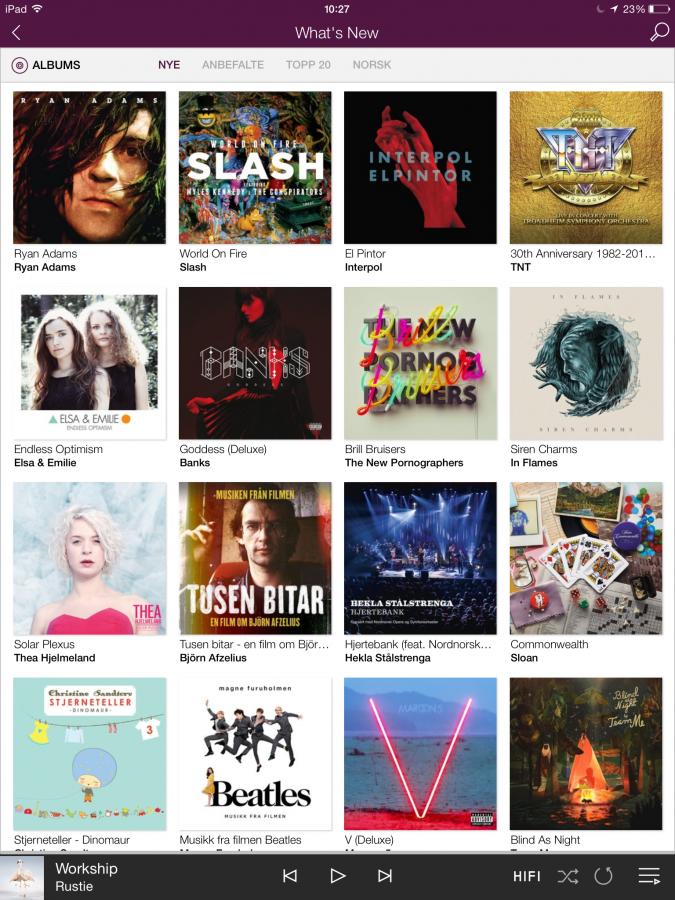Open Endless Optimism by Elsa & Emilie
675x900 pixels.
(89, 363)
